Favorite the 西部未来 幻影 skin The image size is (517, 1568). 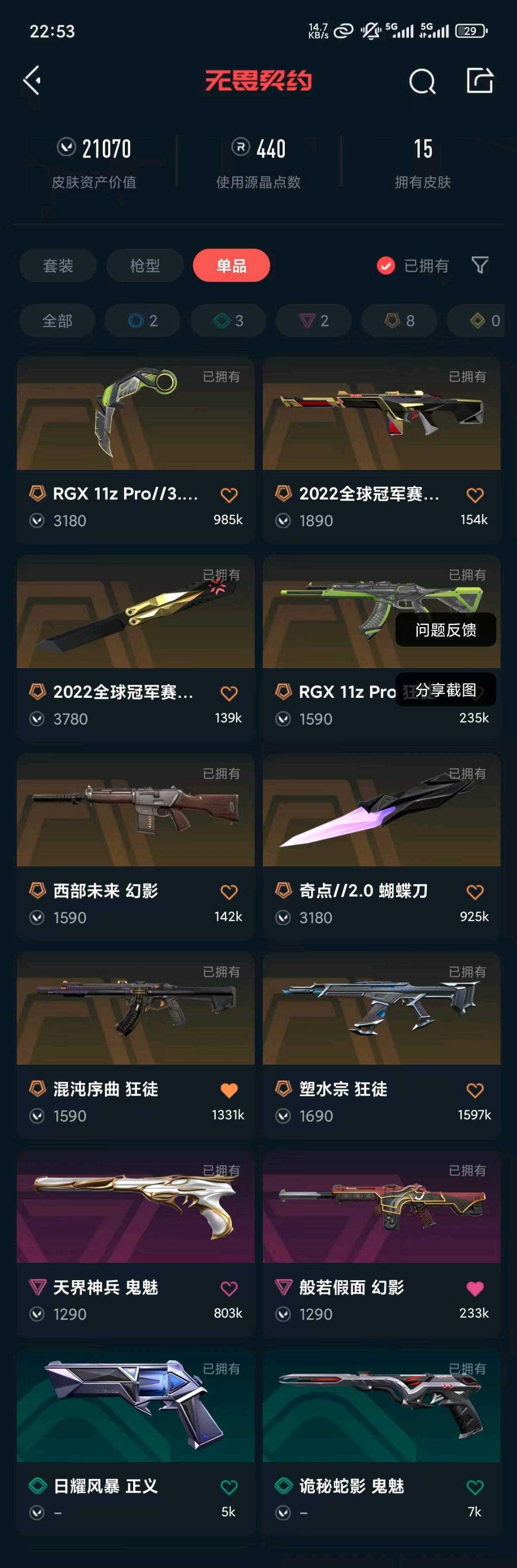click(229, 892)
